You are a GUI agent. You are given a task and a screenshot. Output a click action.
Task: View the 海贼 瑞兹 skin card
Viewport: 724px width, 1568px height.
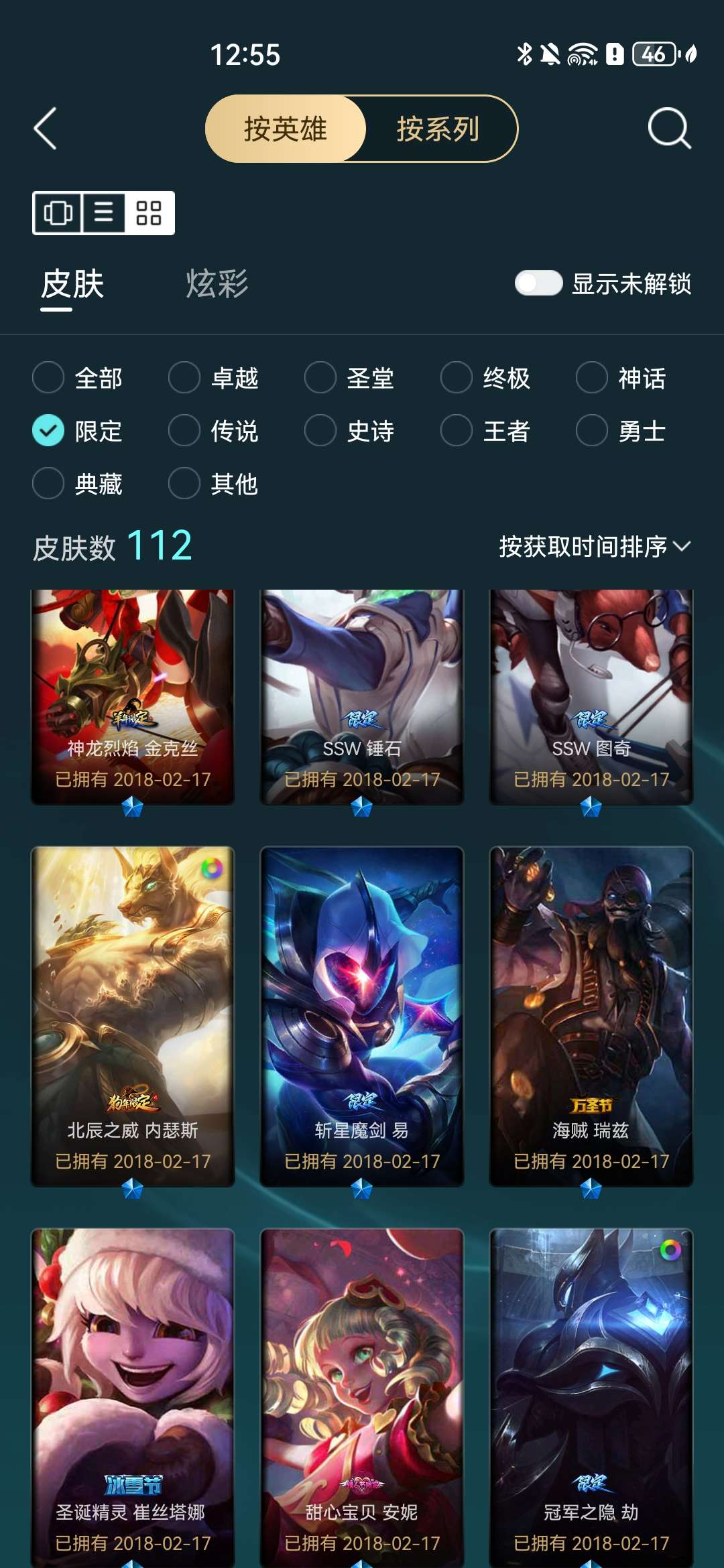(x=591, y=1015)
